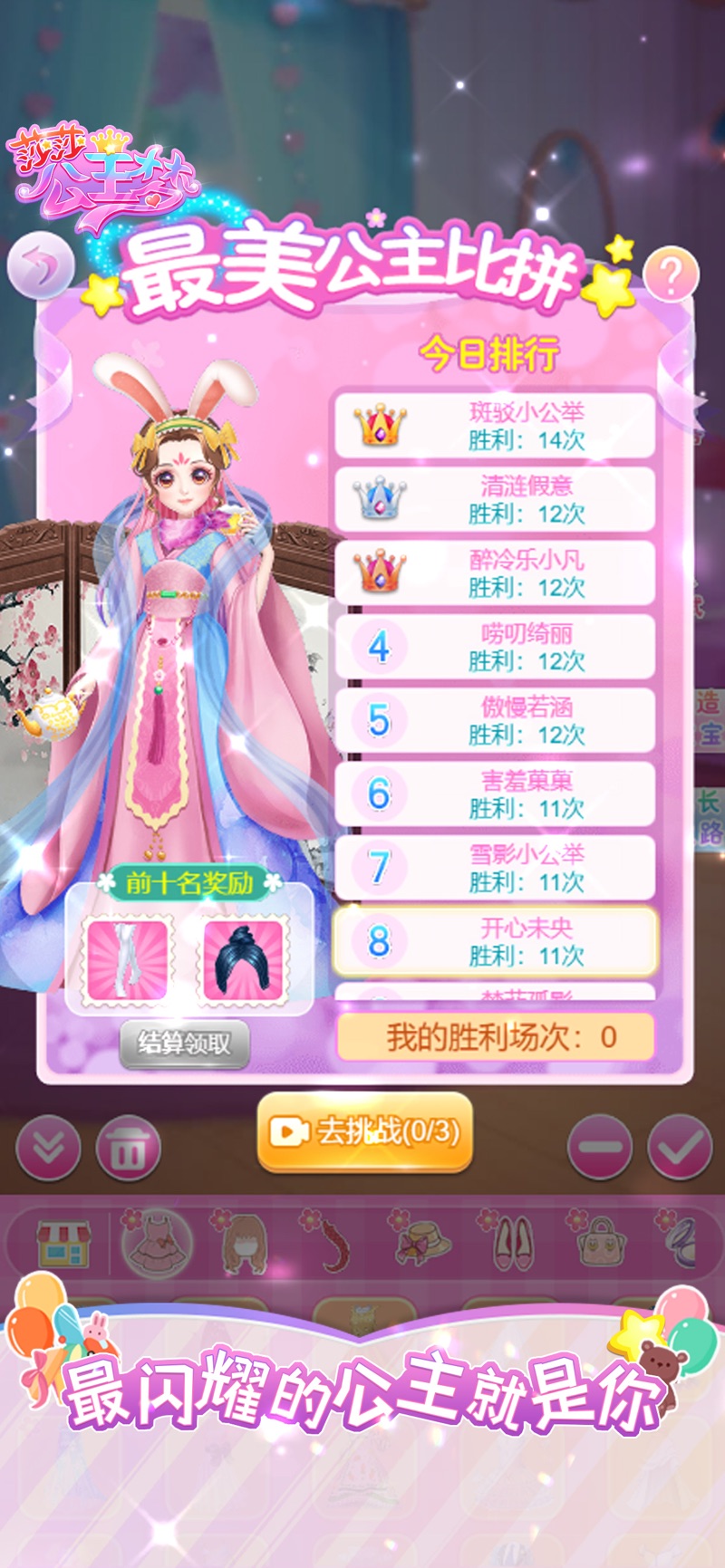
Task: Confirm with the checkmark button
Action: pyautogui.click(x=680, y=1147)
